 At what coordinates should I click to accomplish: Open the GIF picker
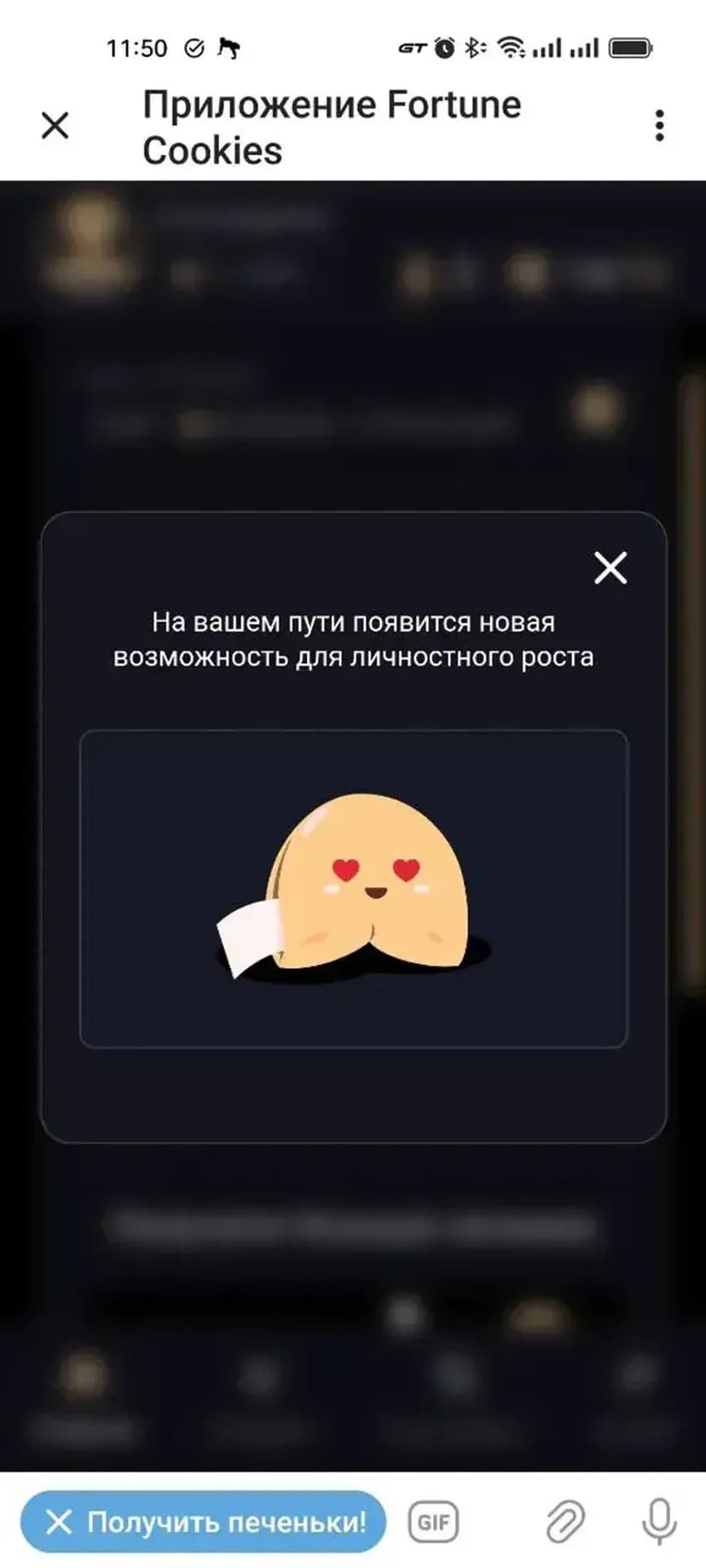tap(434, 1522)
